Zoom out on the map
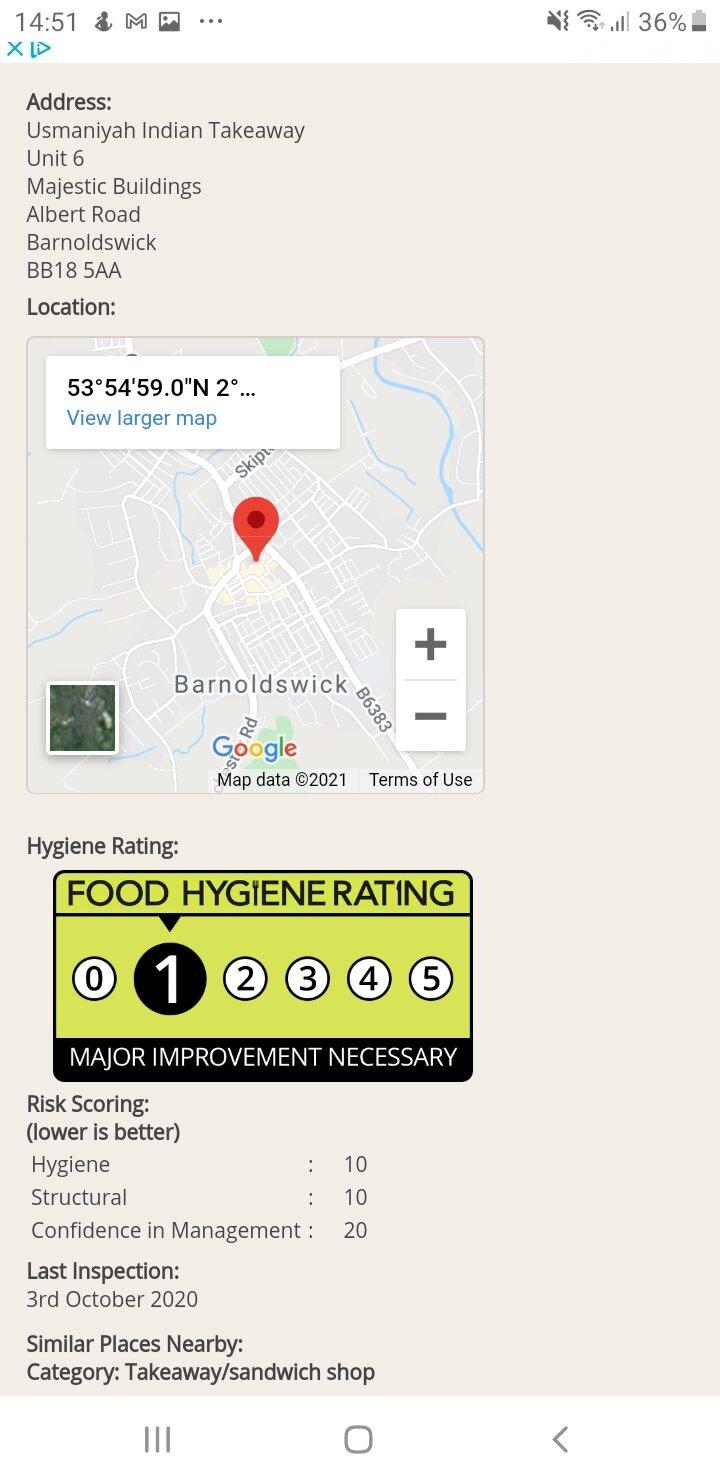This screenshot has width=720, height=1480. point(430,716)
